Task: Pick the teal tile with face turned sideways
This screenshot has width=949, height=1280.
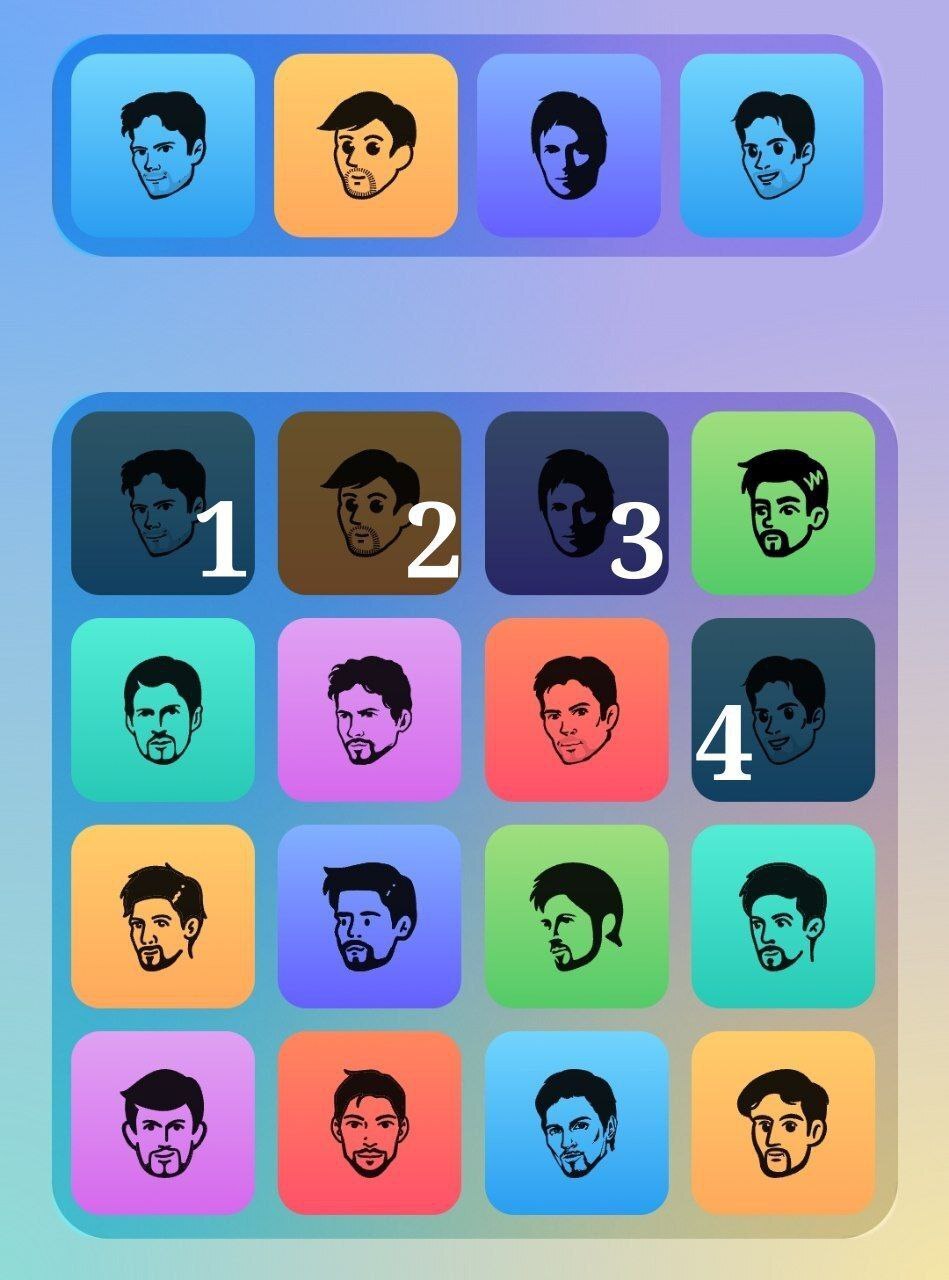Action: coord(783,916)
